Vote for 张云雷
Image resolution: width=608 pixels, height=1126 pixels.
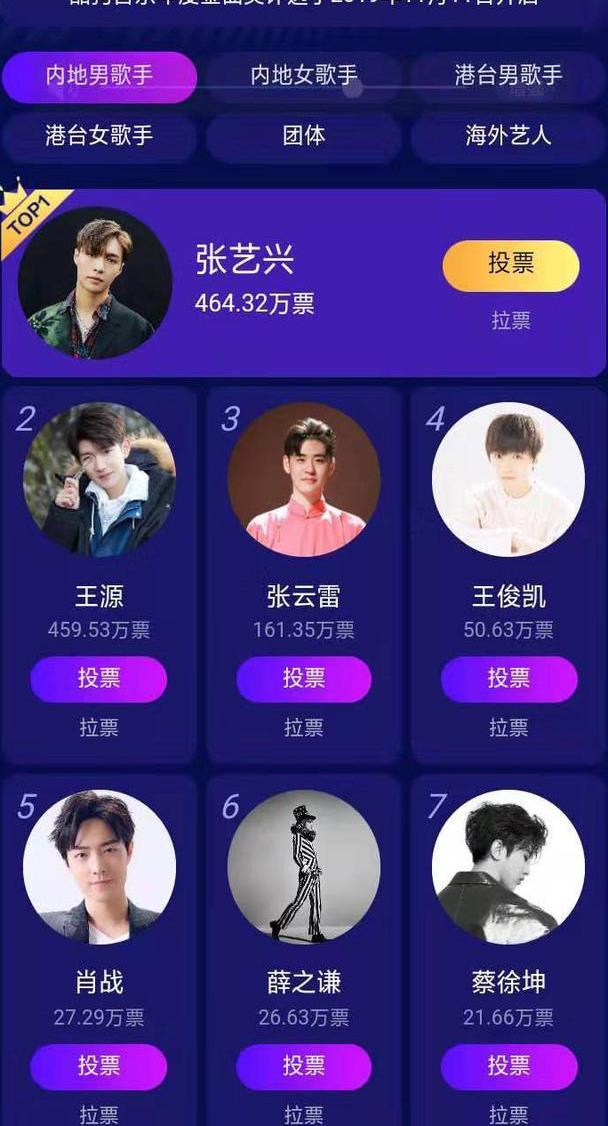304,678
